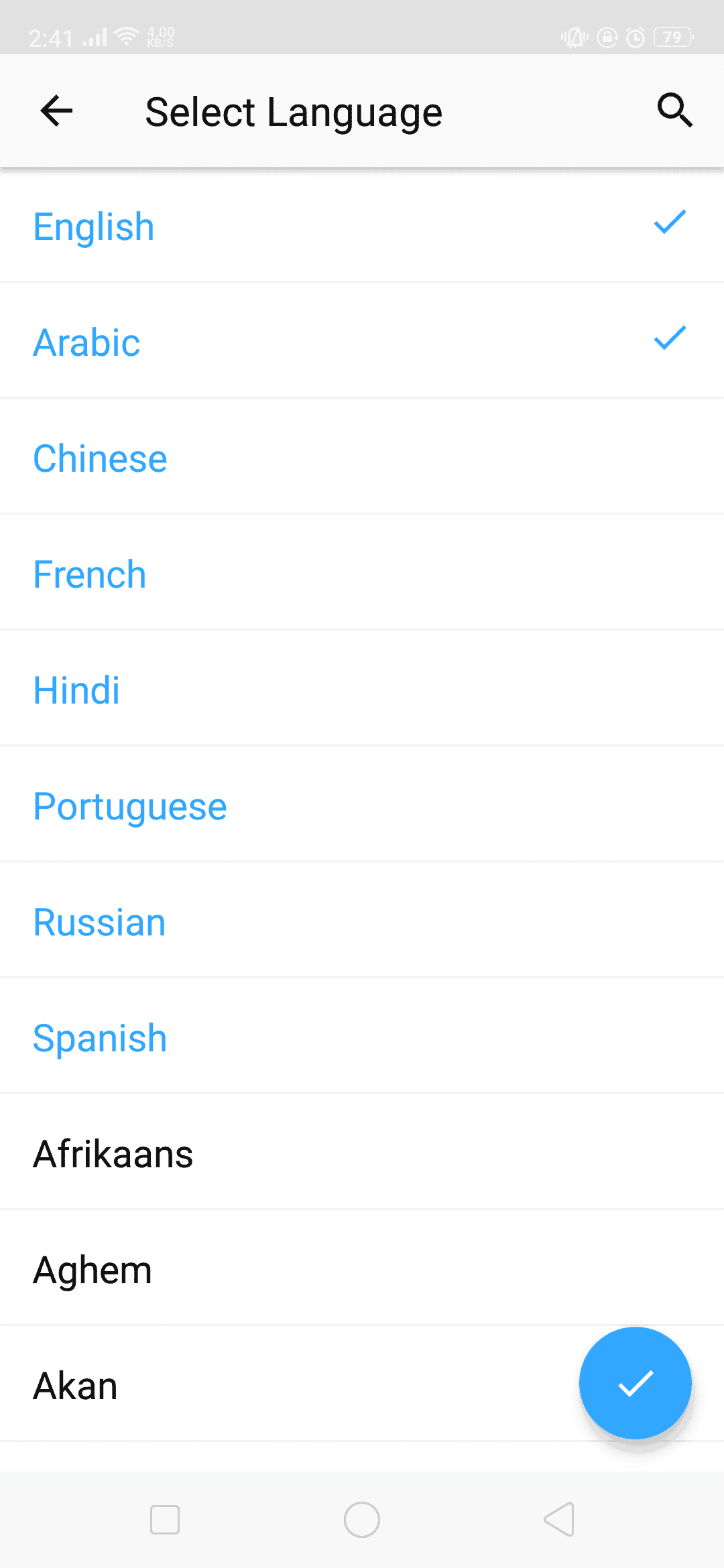This screenshot has width=724, height=1568.
Task: Pick Aghem from the list
Action: 362,1270
